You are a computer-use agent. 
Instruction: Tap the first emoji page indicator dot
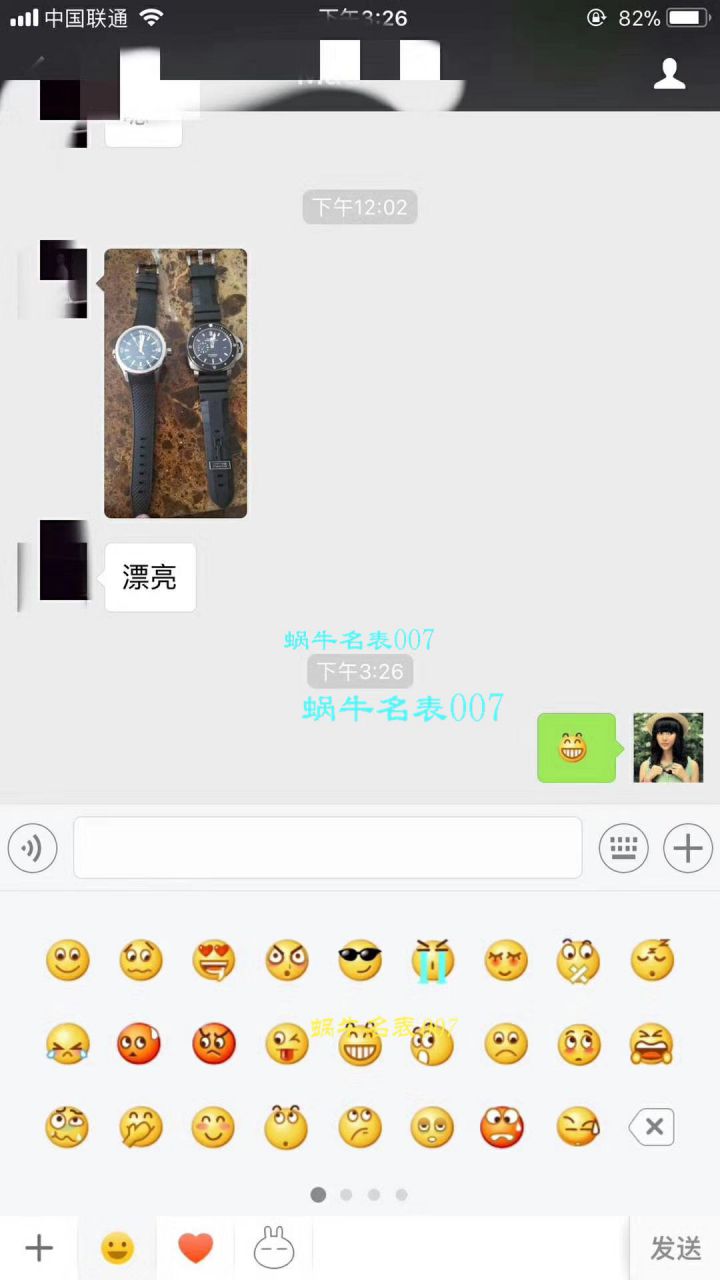tap(318, 1194)
